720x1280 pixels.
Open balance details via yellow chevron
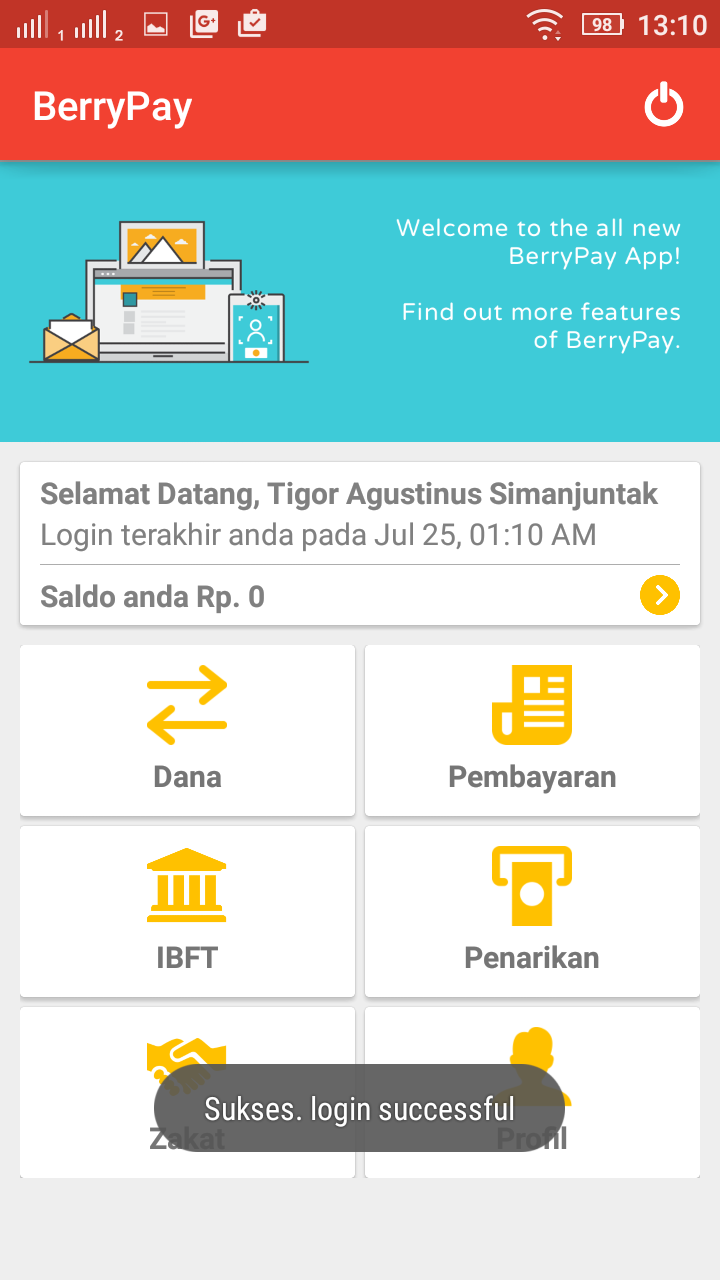click(x=659, y=595)
